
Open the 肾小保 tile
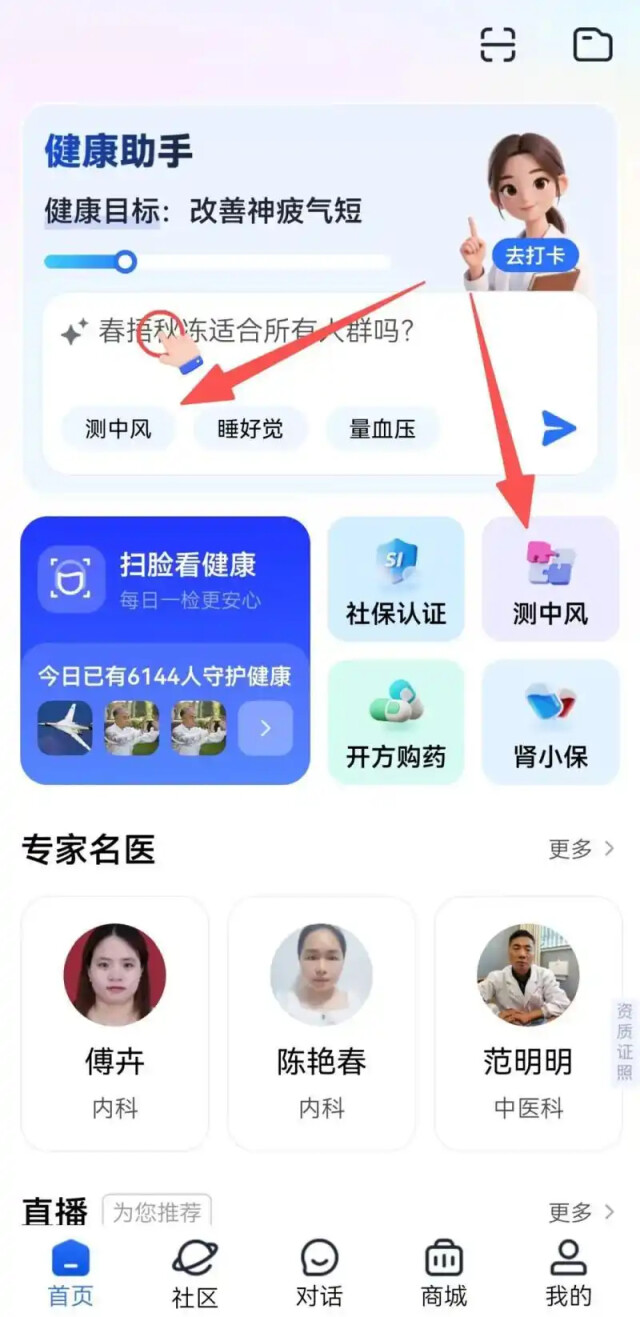point(550,722)
